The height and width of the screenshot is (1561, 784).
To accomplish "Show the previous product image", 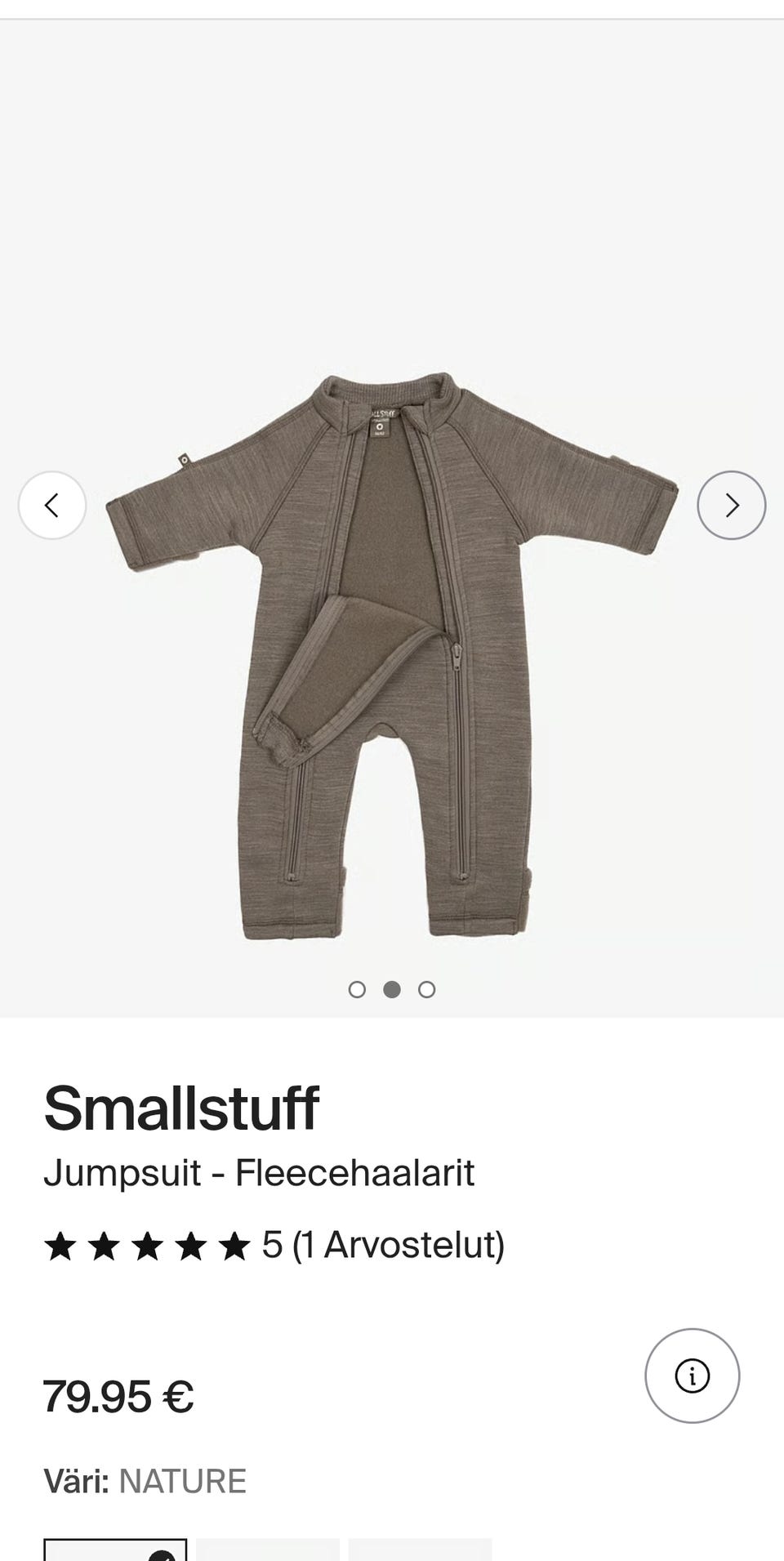I will click(52, 506).
